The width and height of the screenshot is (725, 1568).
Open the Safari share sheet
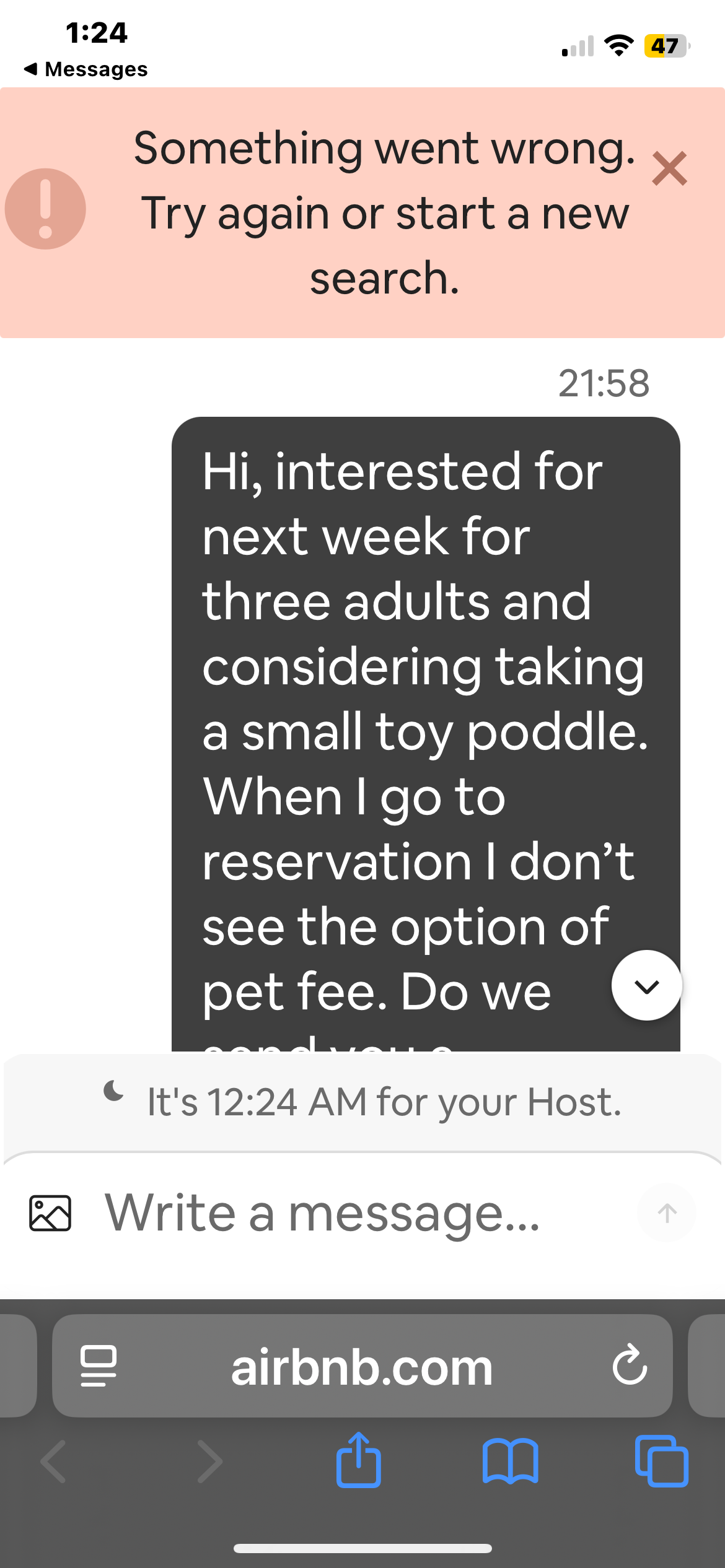click(x=358, y=1460)
